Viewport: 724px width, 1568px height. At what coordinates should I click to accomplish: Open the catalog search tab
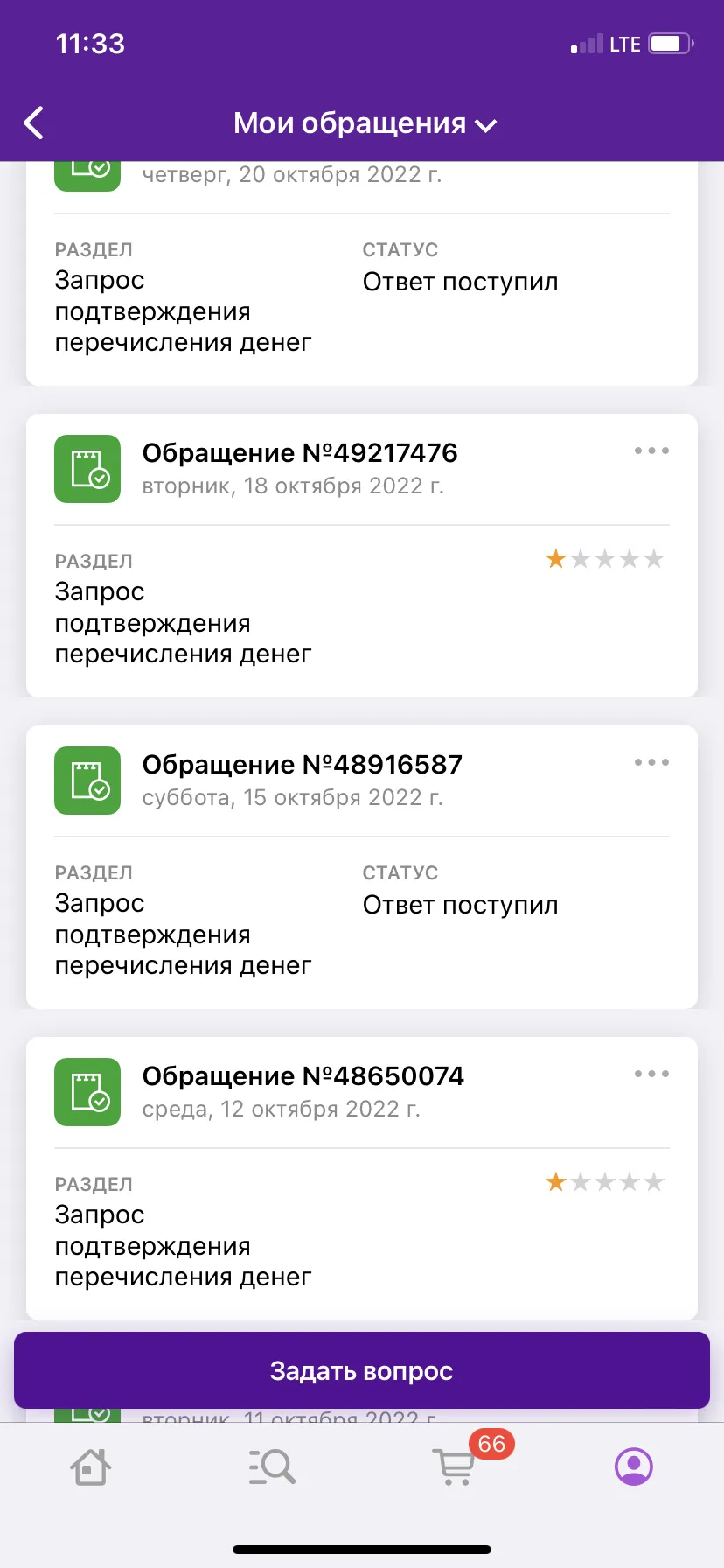[272, 1466]
